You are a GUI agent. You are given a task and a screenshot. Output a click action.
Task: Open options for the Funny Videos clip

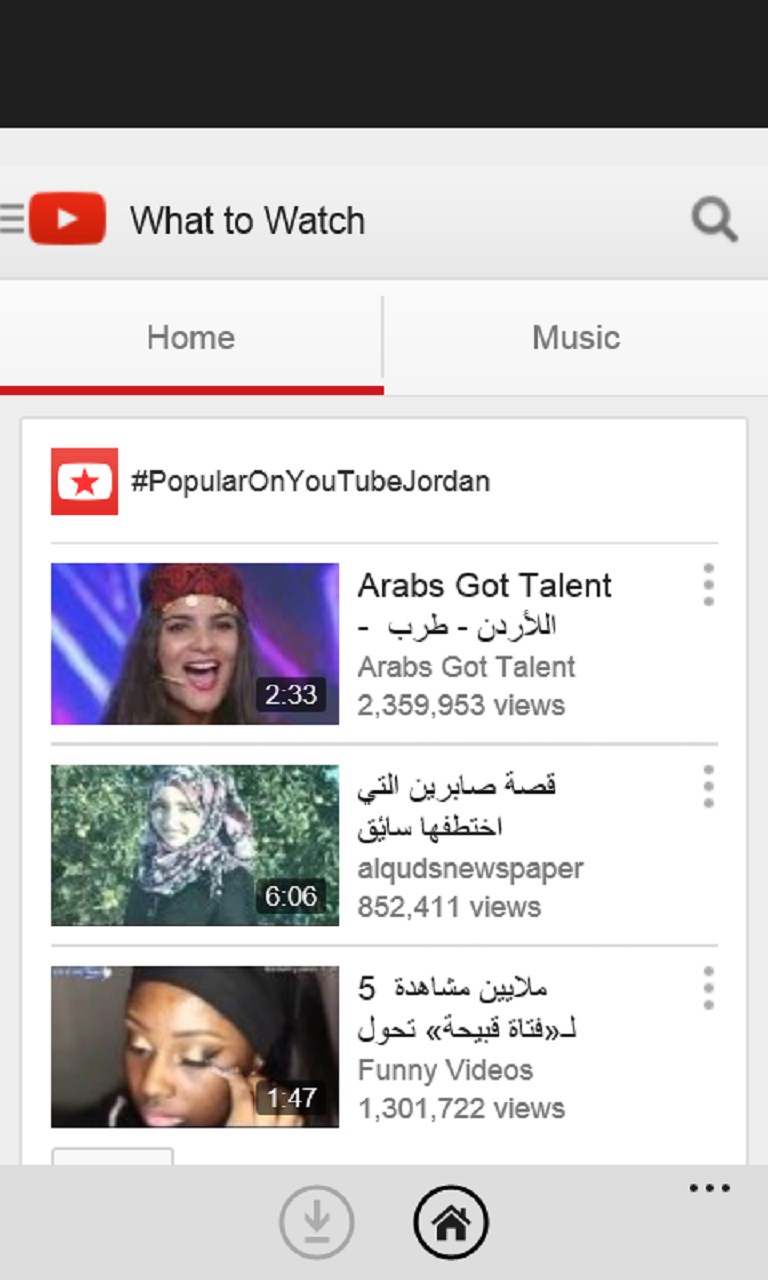(x=708, y=988)
